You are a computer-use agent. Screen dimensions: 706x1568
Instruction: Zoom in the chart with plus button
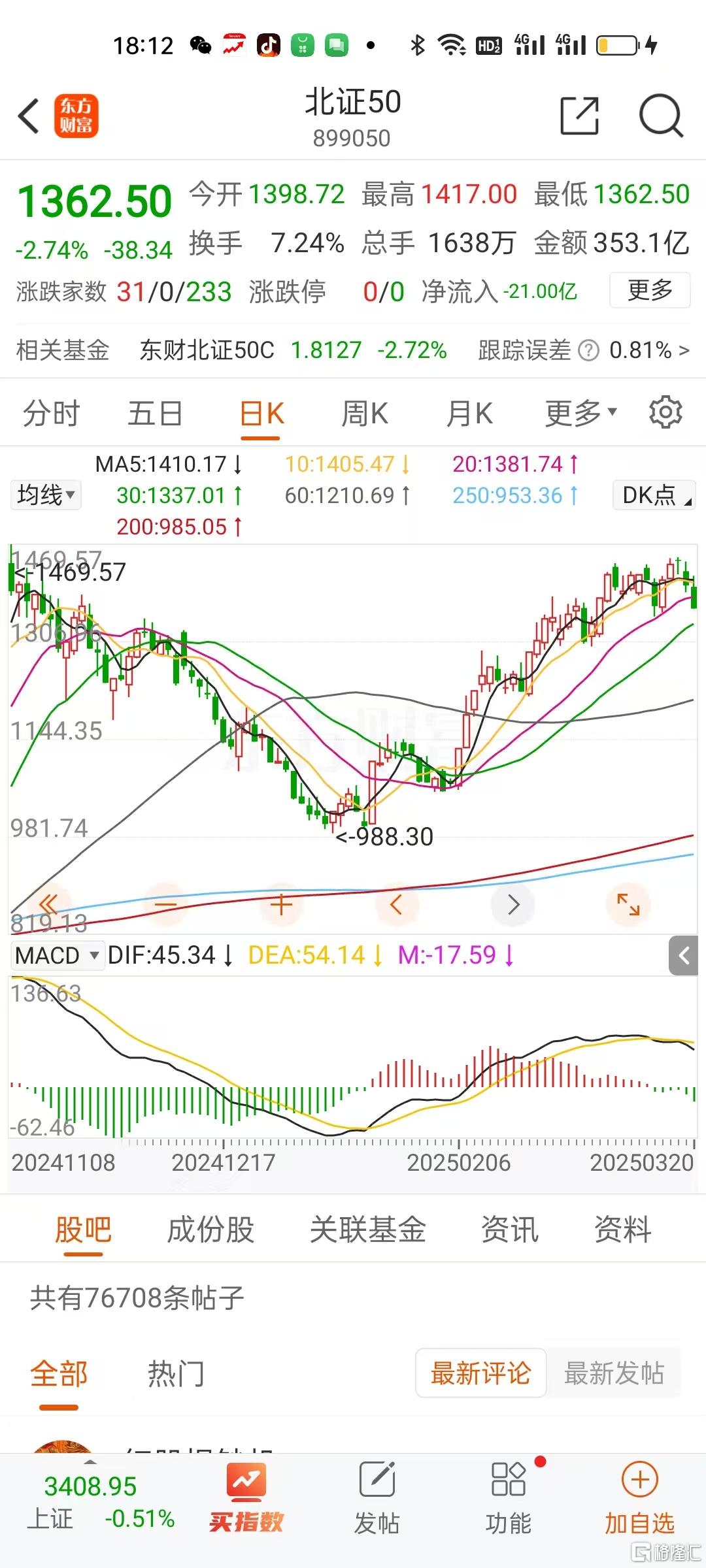coord(281,905)
